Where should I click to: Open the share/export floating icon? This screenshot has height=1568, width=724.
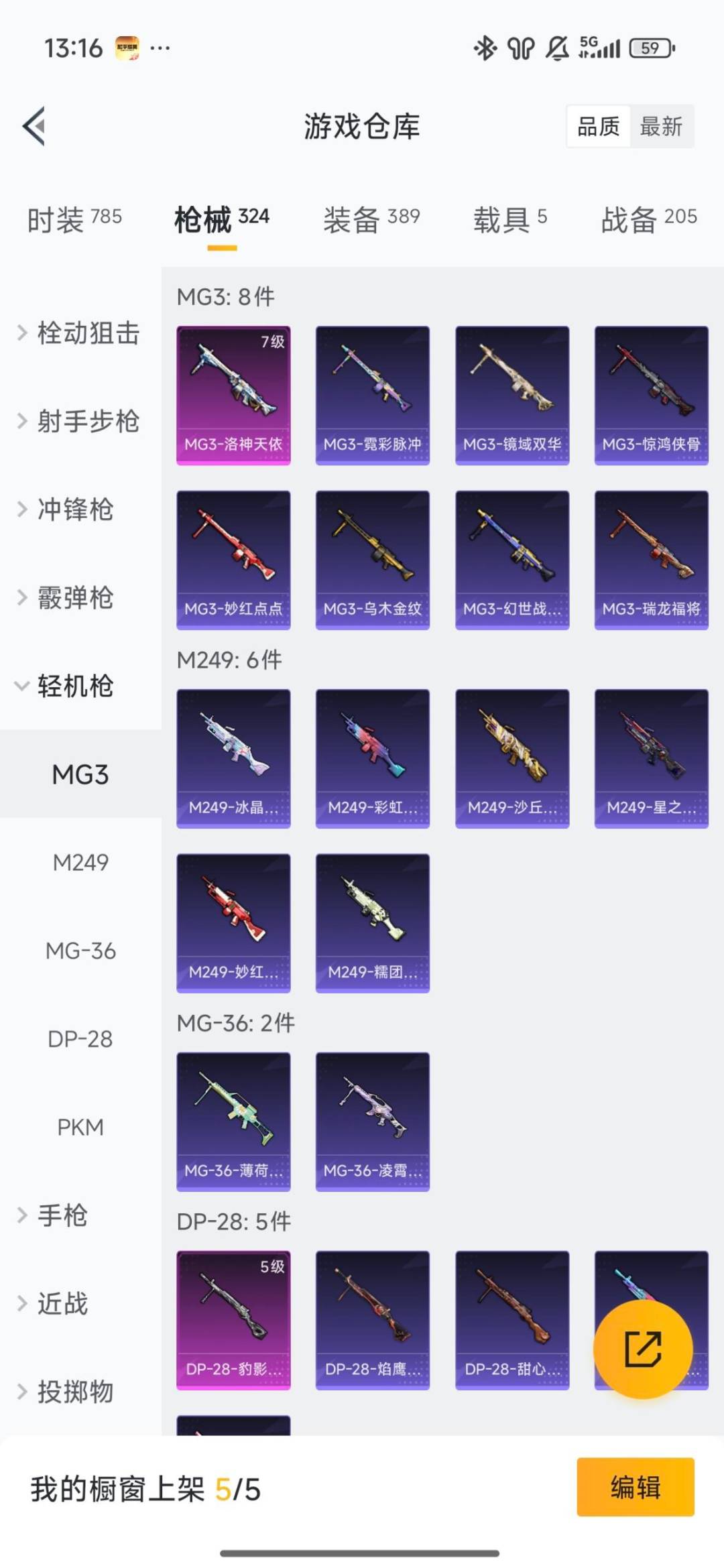tap(644, 1348)
